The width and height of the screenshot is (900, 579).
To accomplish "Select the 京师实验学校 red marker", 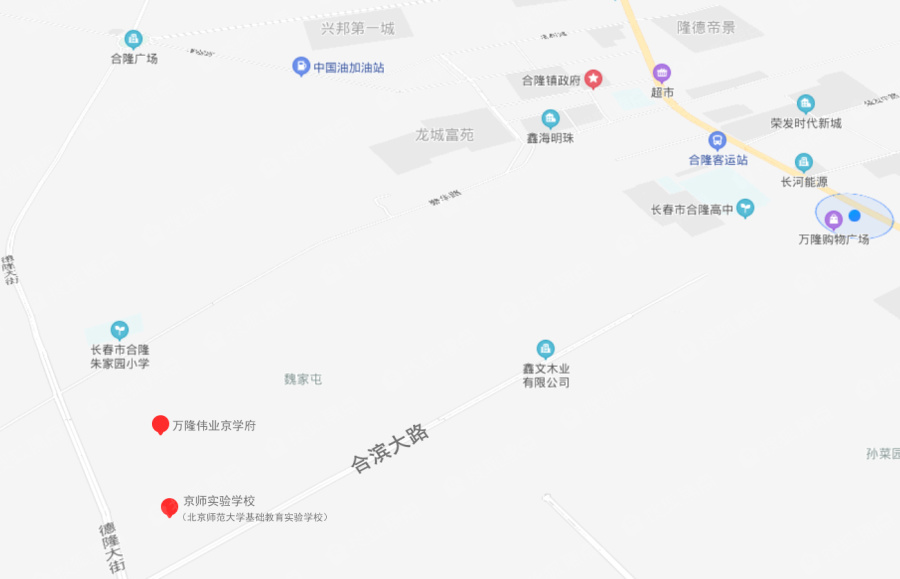I will click(x=170, y=508).
